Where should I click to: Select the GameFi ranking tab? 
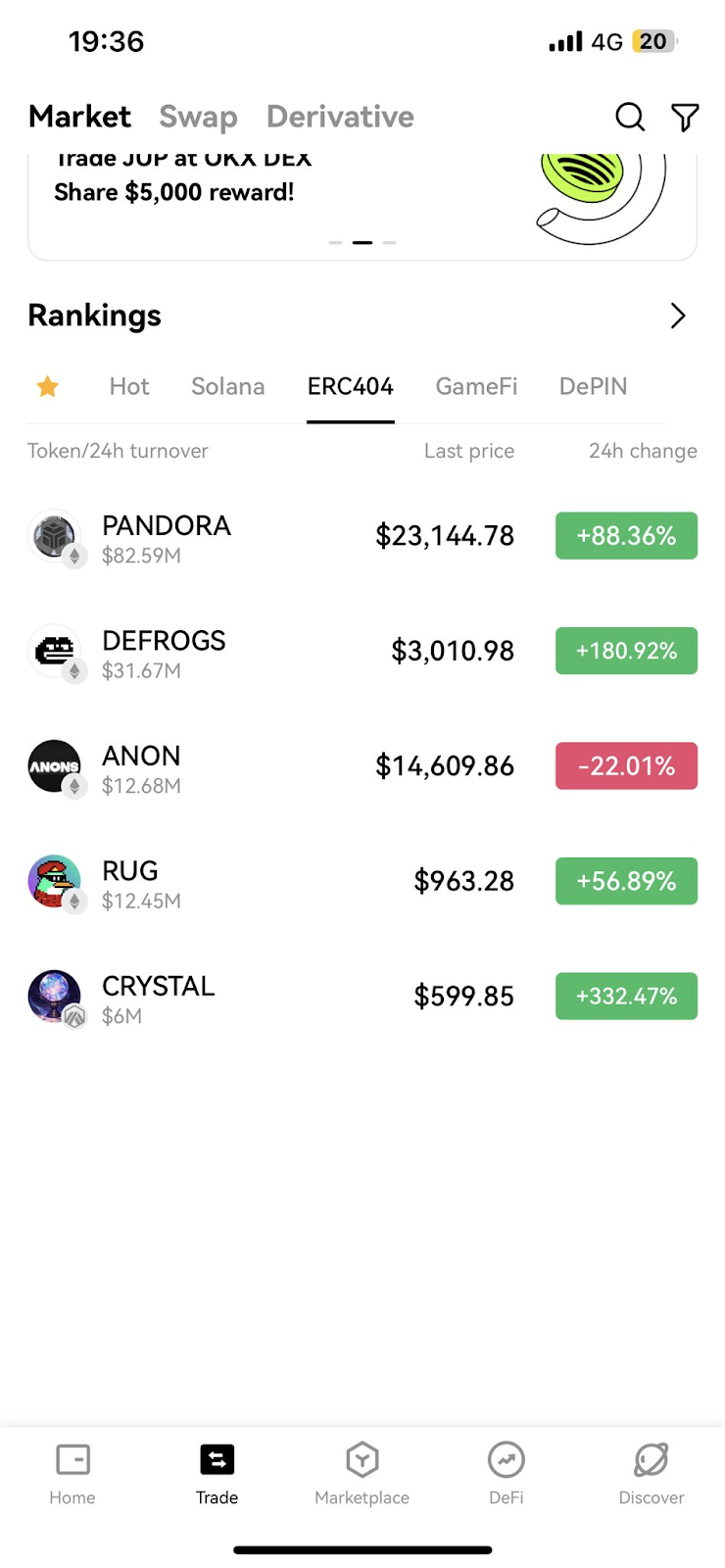(476, 386)
